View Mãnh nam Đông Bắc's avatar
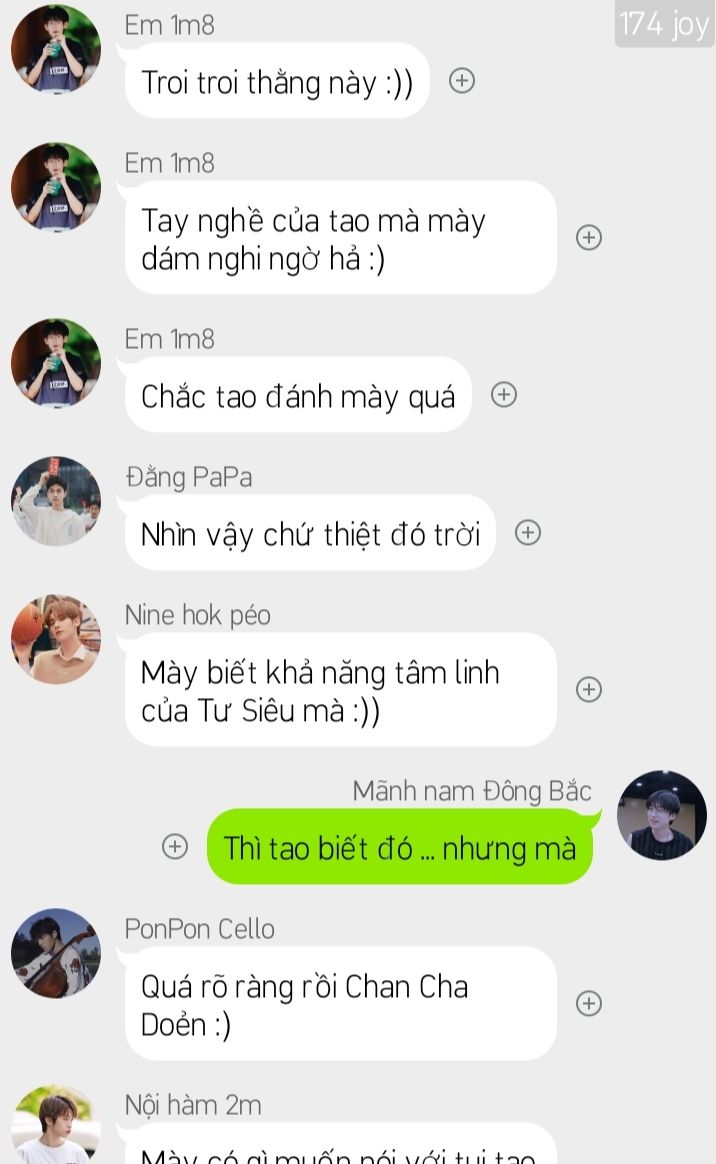 click(x=662, y=815)
